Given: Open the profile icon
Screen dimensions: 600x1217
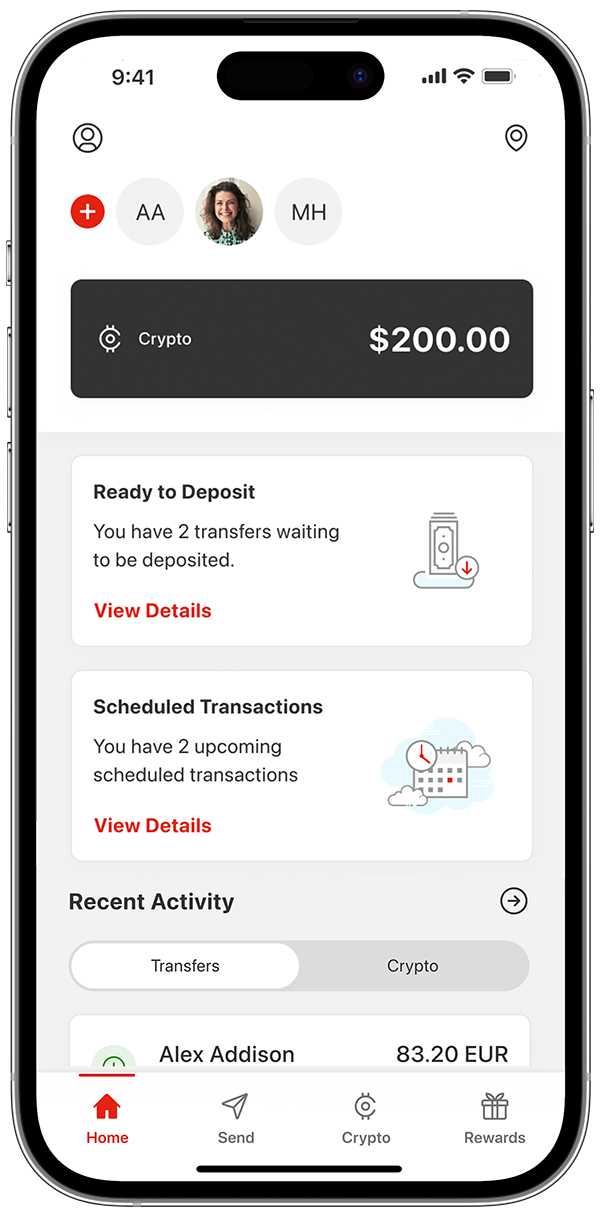Looking at the screenshot, I should 88,138.
